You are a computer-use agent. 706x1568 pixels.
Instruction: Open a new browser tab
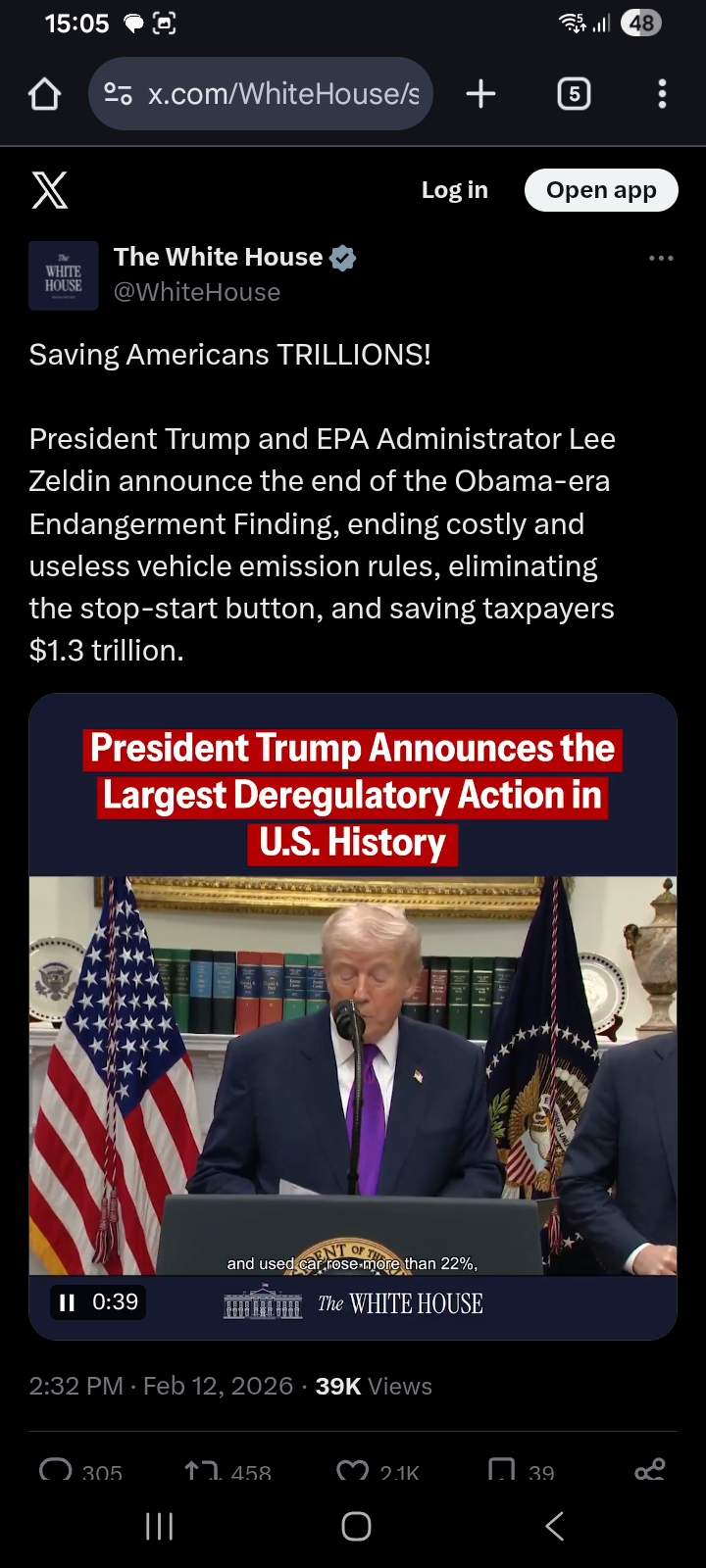pyautogui.click(x=480, y=94)
